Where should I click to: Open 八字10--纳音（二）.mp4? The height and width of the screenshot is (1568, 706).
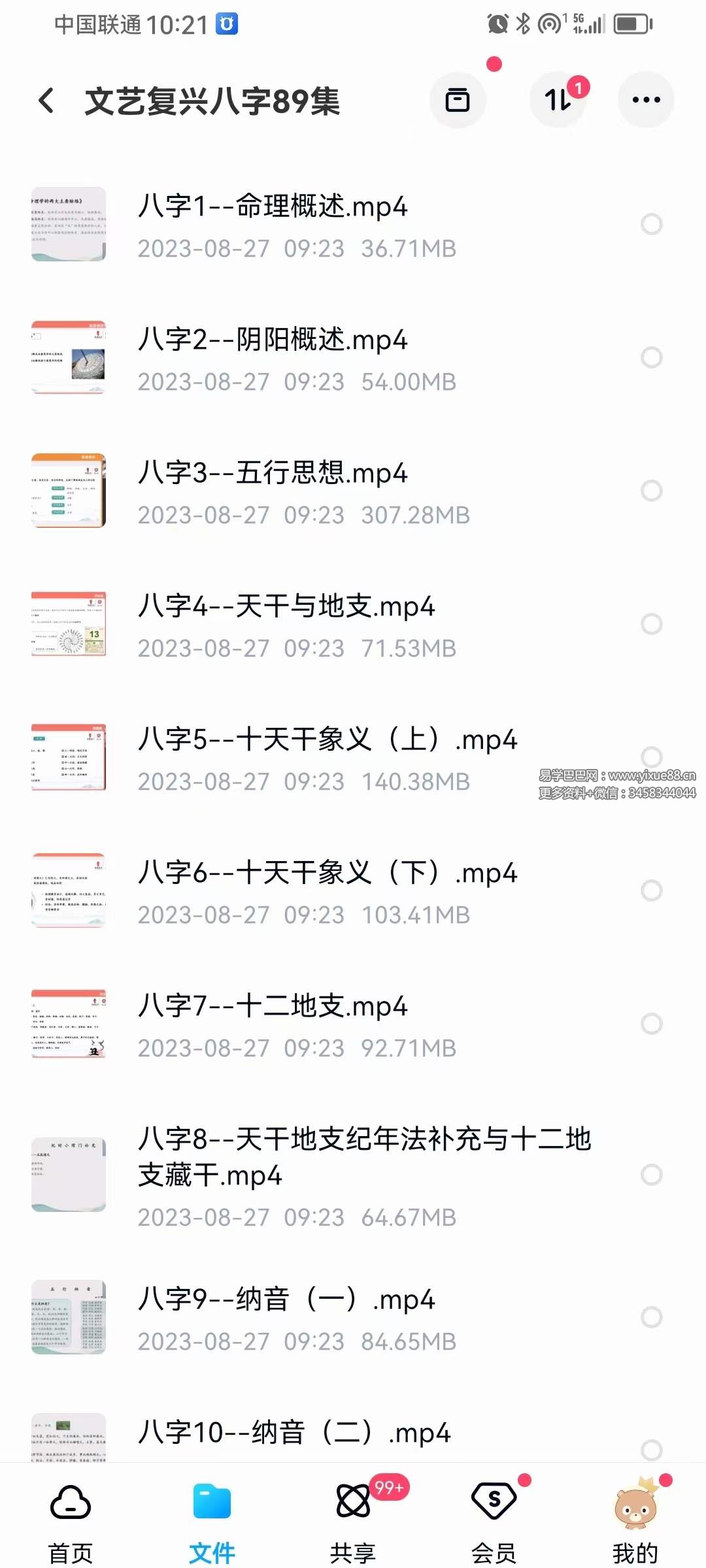[294, 1433]
